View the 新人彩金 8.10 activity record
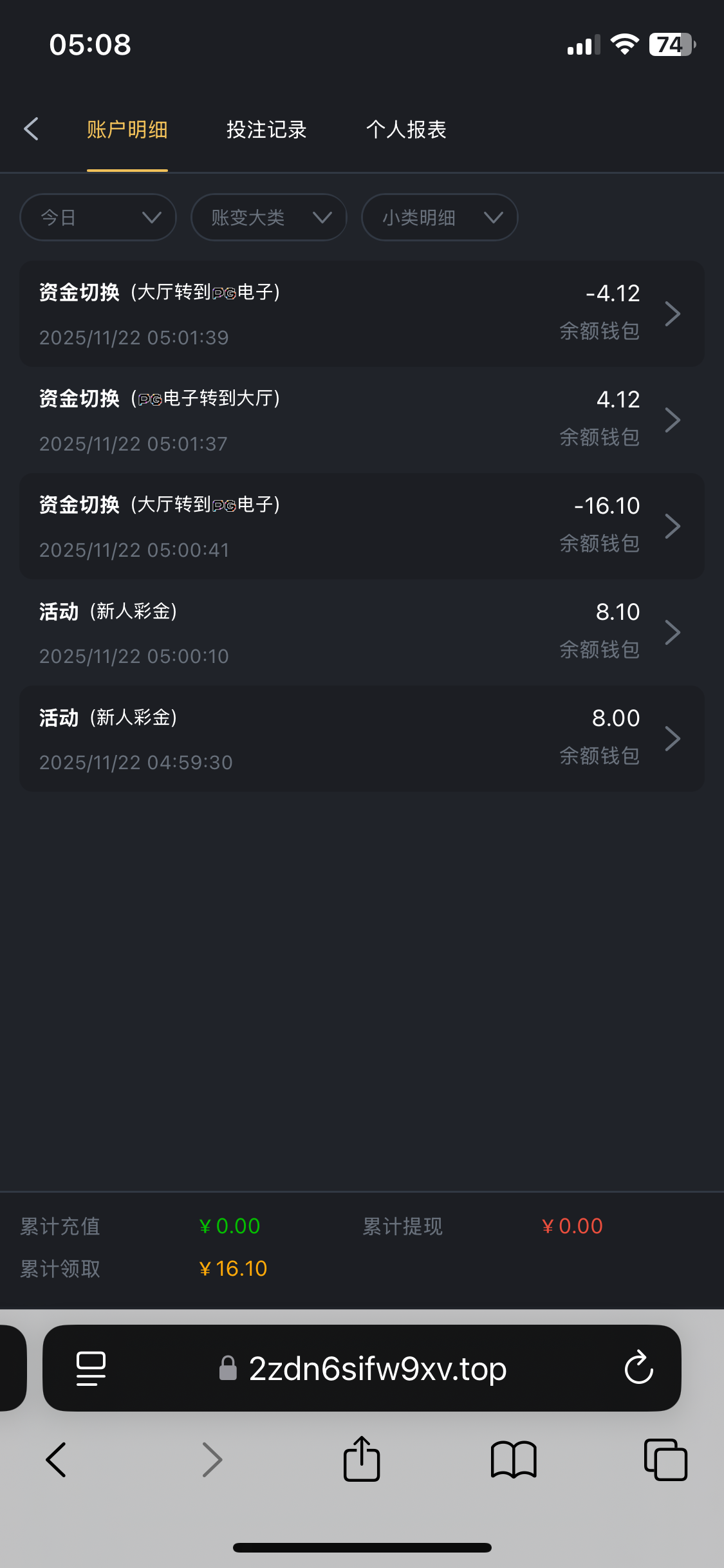The image size is (724, 1568). (362, 633)
